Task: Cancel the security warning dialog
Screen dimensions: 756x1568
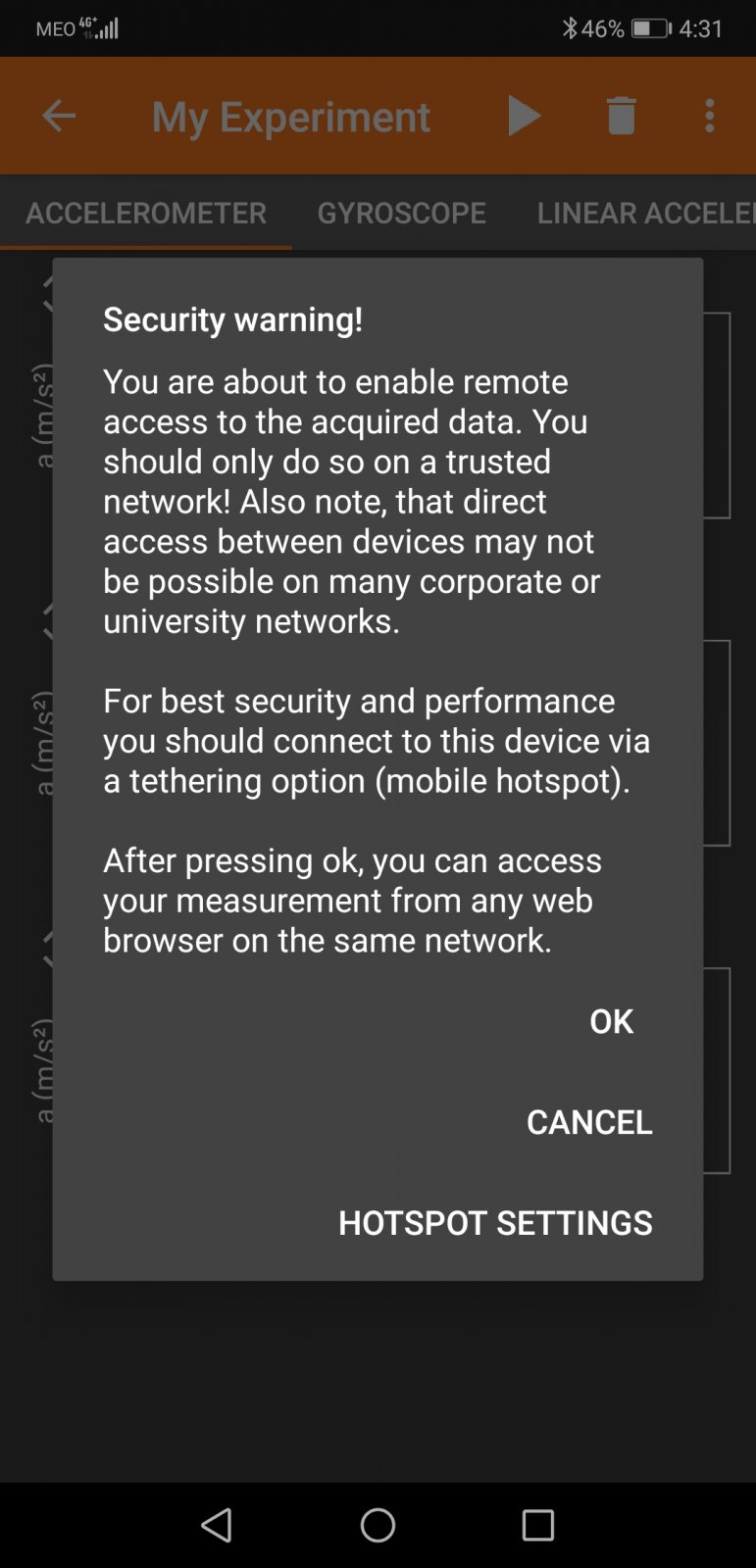Action: point(588,1122)
